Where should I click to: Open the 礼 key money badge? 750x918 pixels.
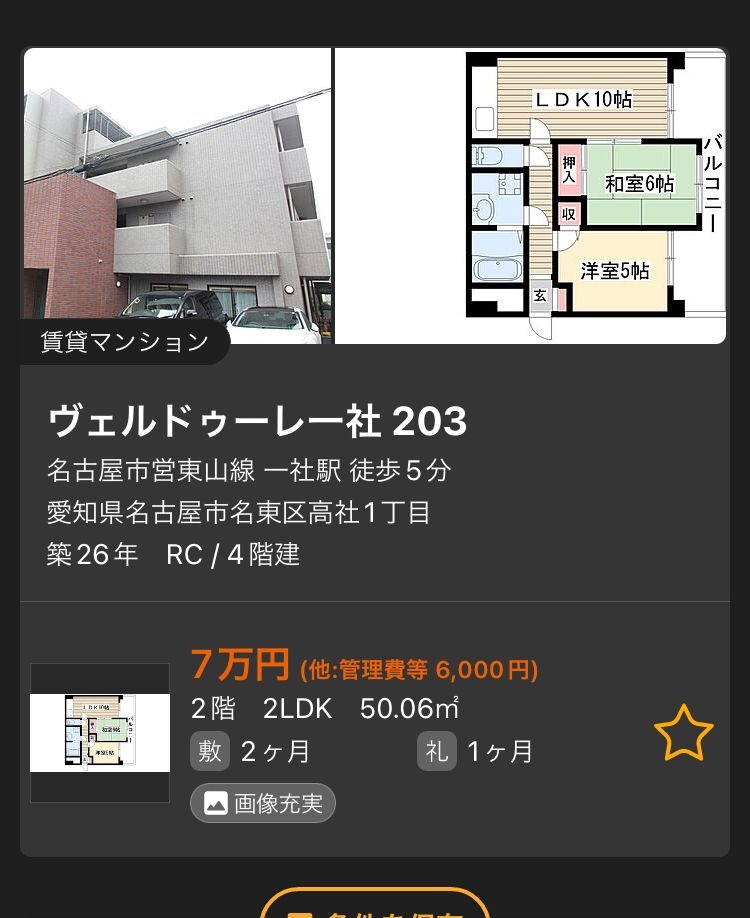(436, 751)
